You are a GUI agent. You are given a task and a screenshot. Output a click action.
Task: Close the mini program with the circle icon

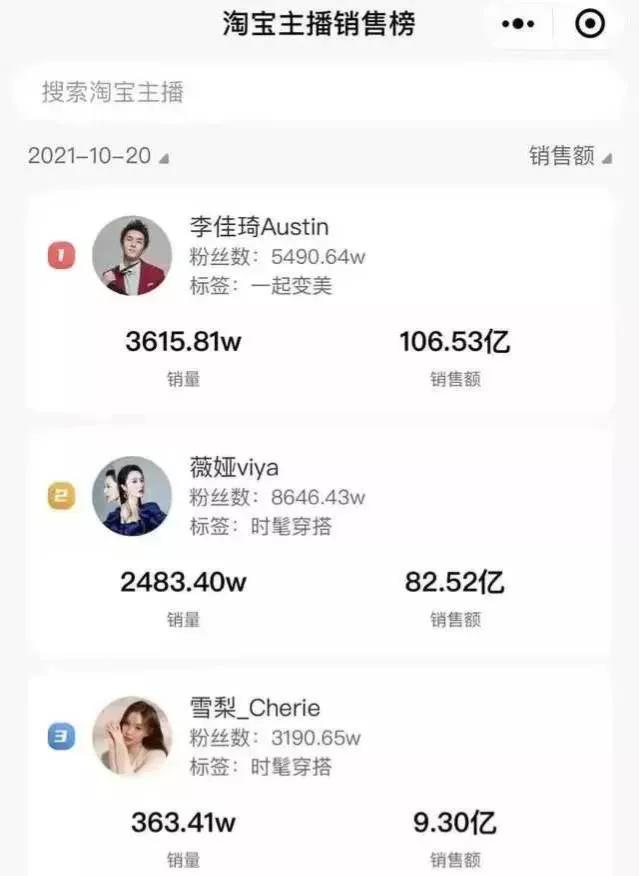(x=591, y=24)
